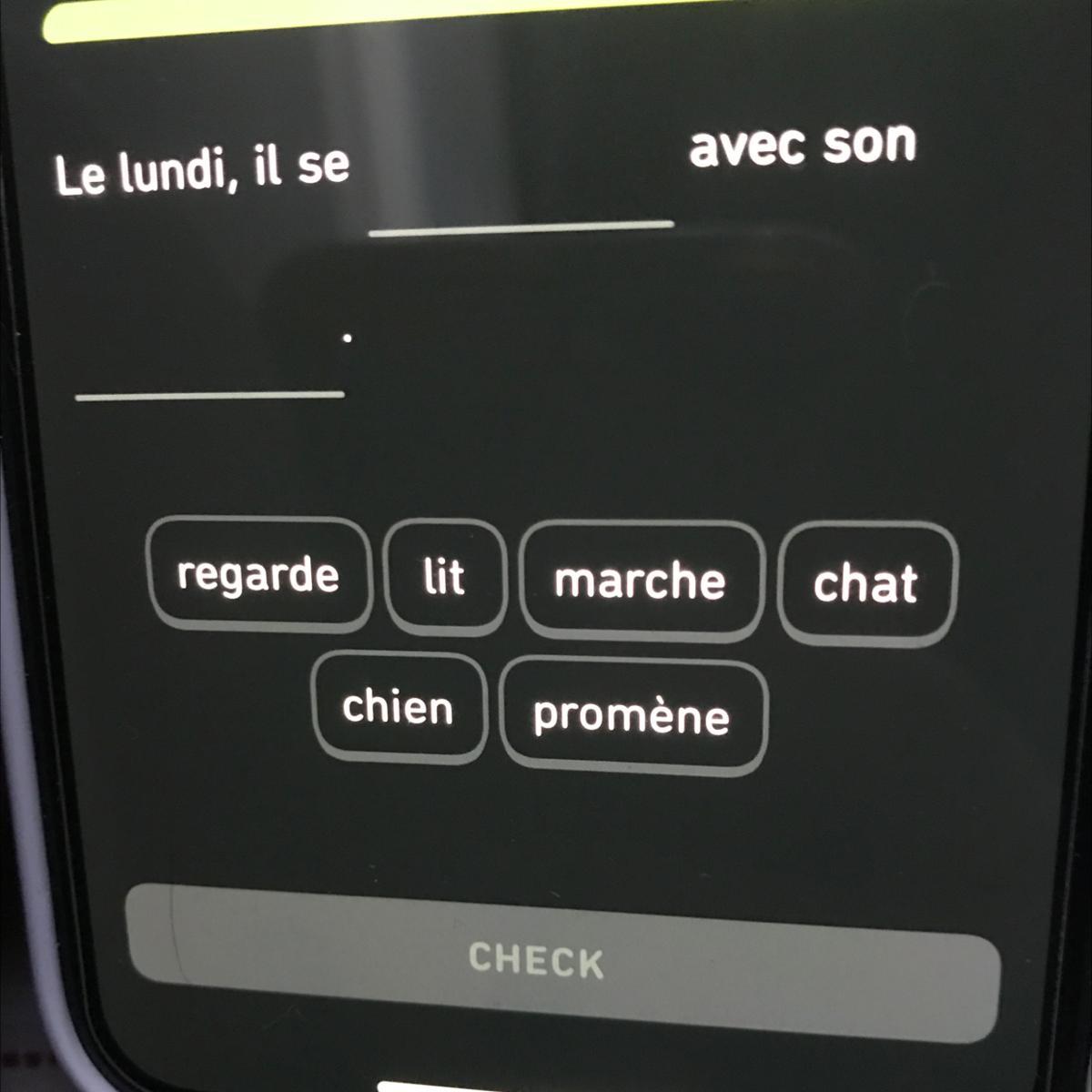Image resolution: width=1092 pixels, height=1092 pixels.
Task: Tap the 'chat' word chip
Action: pyautogui.click(x=866, y=583)
